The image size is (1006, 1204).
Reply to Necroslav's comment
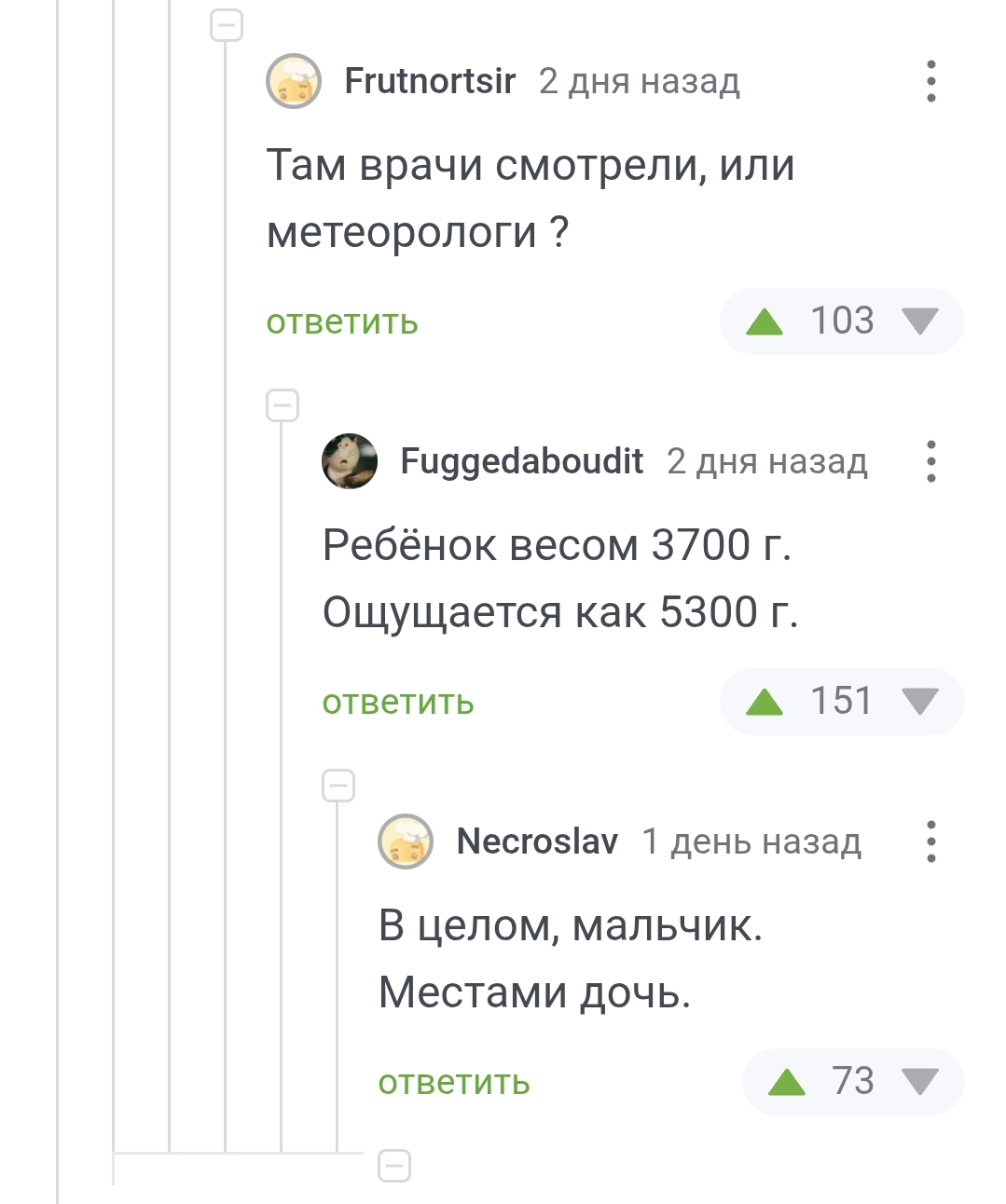pyautogui.click(x=454, y=1083)
